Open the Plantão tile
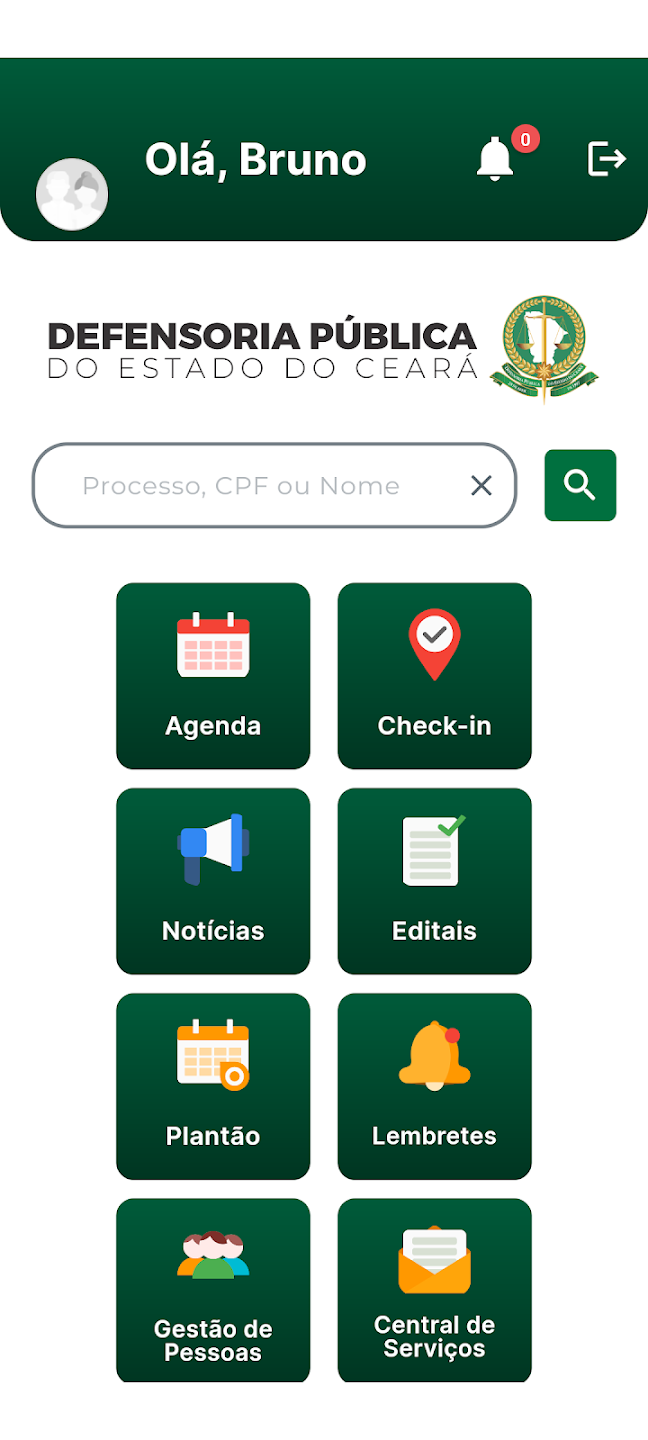The height and width of the screenshot is (1440, 648). pyautogui.click(x=213, y=1086)
